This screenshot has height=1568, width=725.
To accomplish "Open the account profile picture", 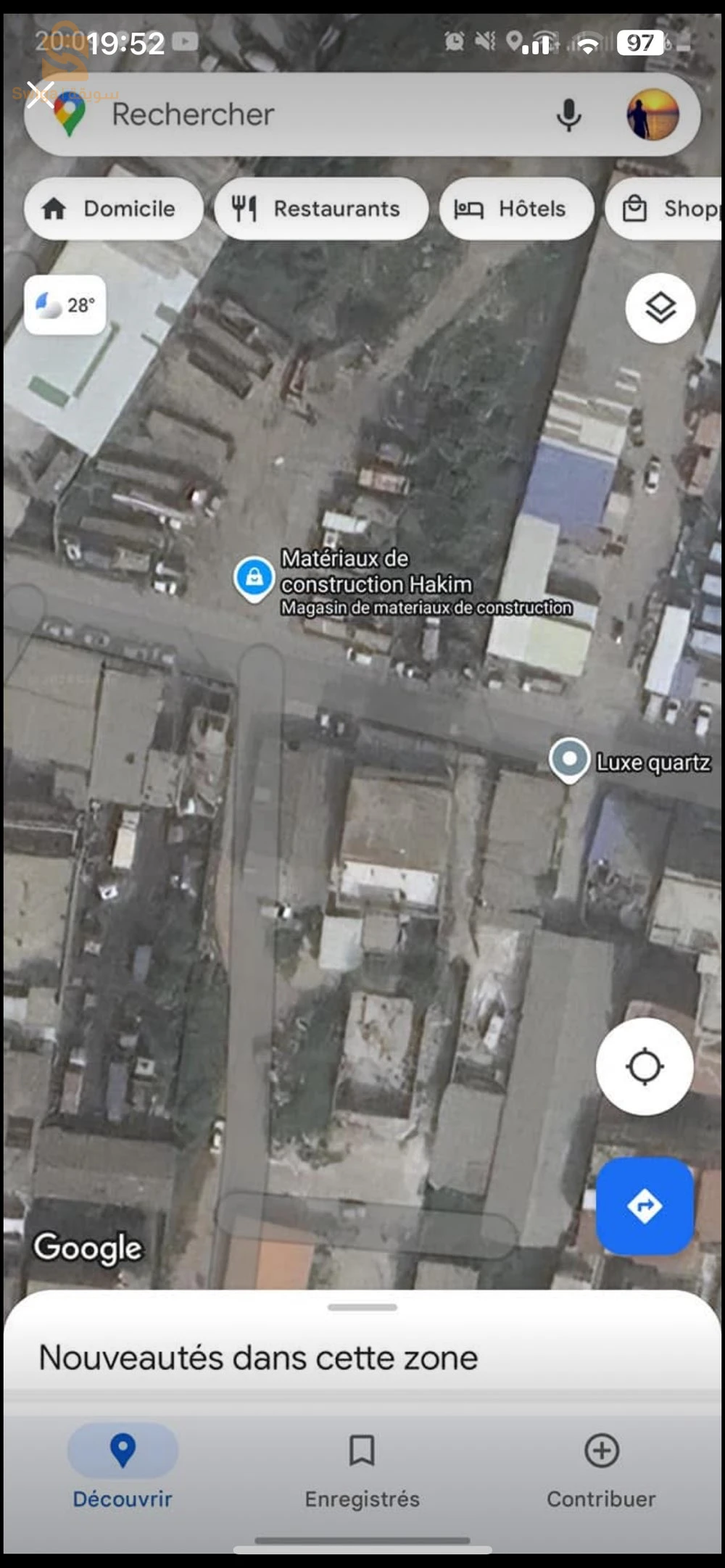I will tap(652, 115).
